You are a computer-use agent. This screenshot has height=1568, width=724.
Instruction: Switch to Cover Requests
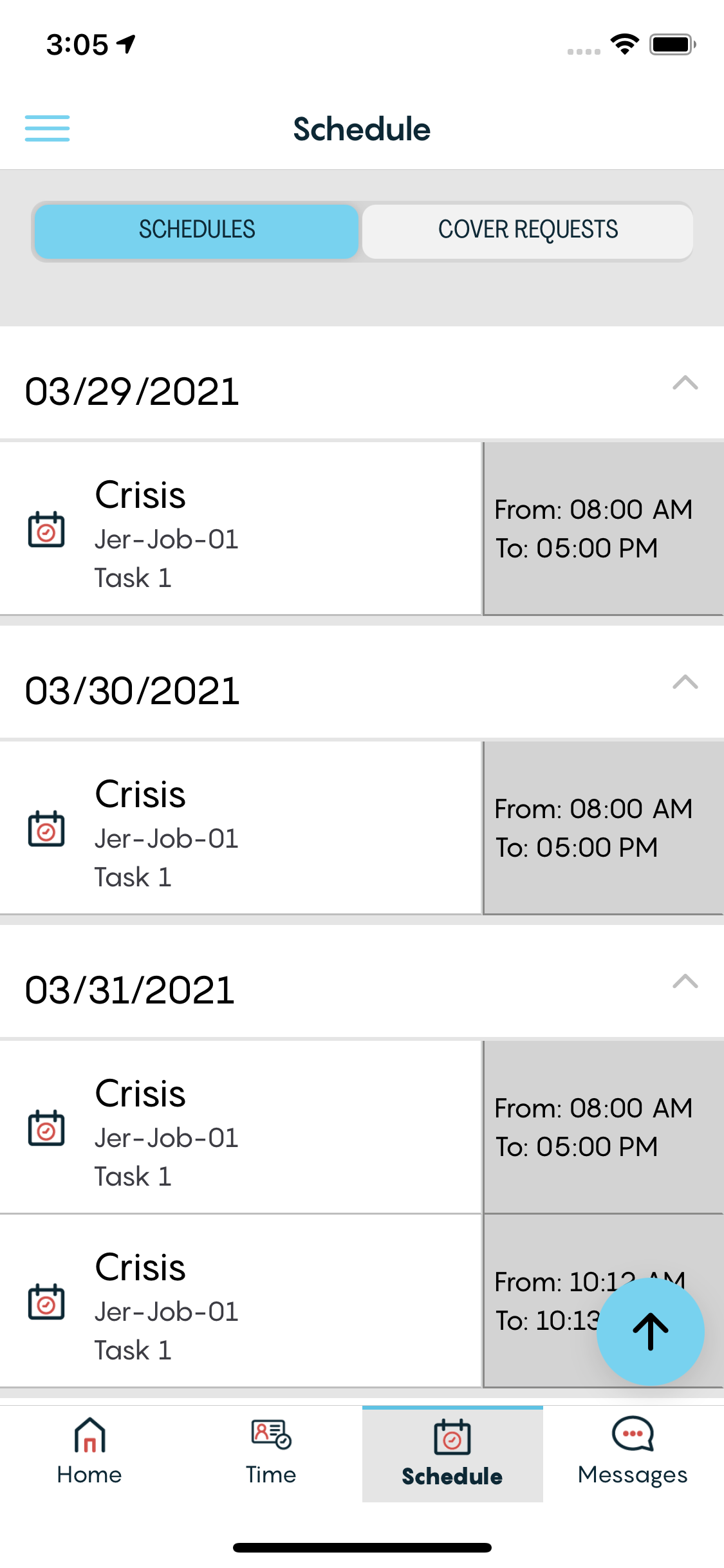(x=528, y=231)
